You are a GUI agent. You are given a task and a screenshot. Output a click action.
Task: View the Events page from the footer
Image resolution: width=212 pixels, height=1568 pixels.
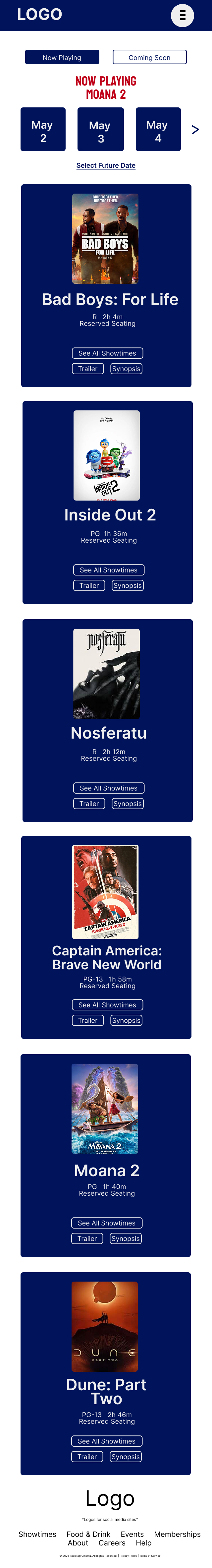pos(132,1535)
